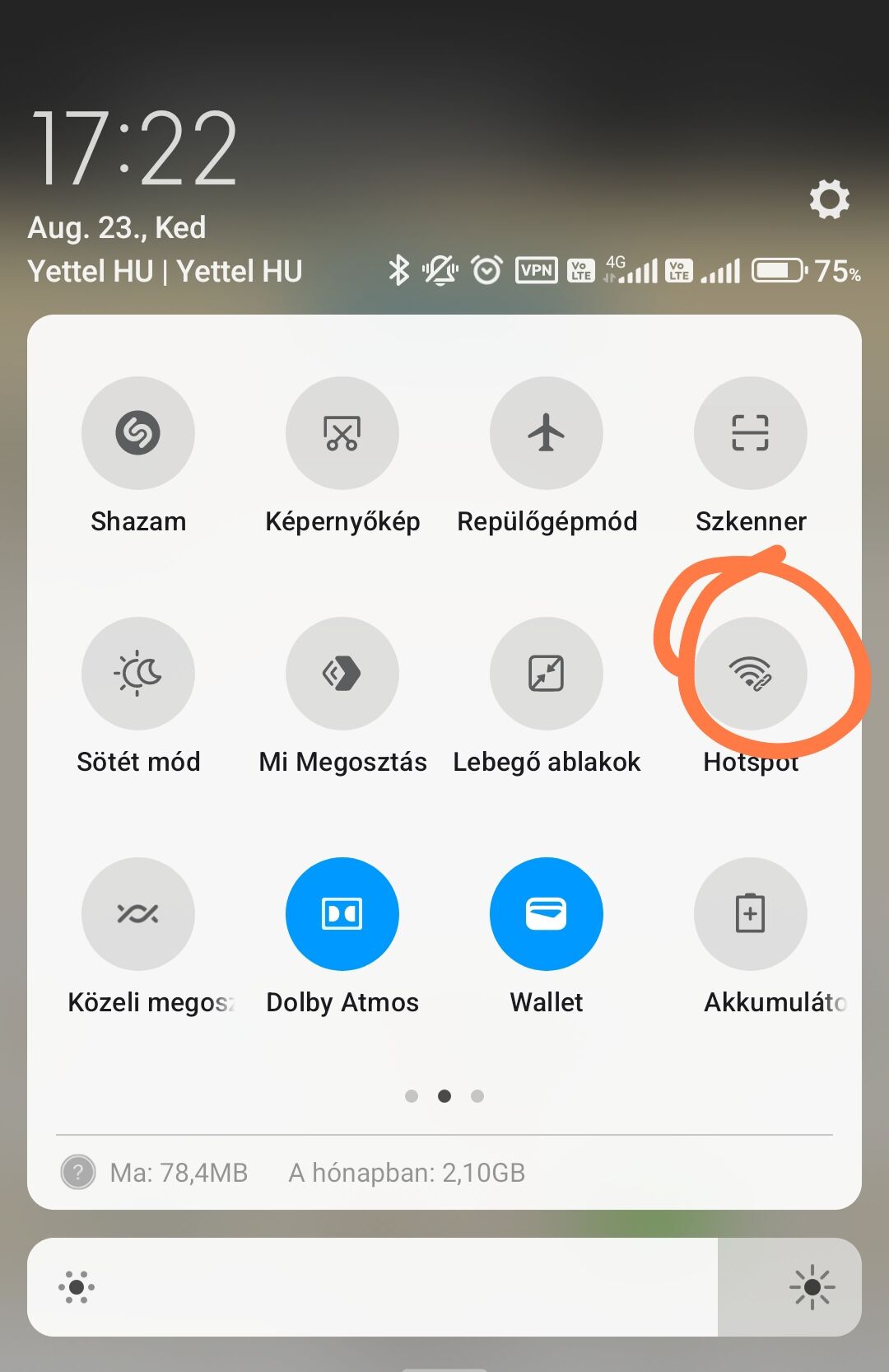Open Lebegő ablakok floating windows
This screenshot has width=889, height=1372.
pyautogui.click(x=547, y=674)
